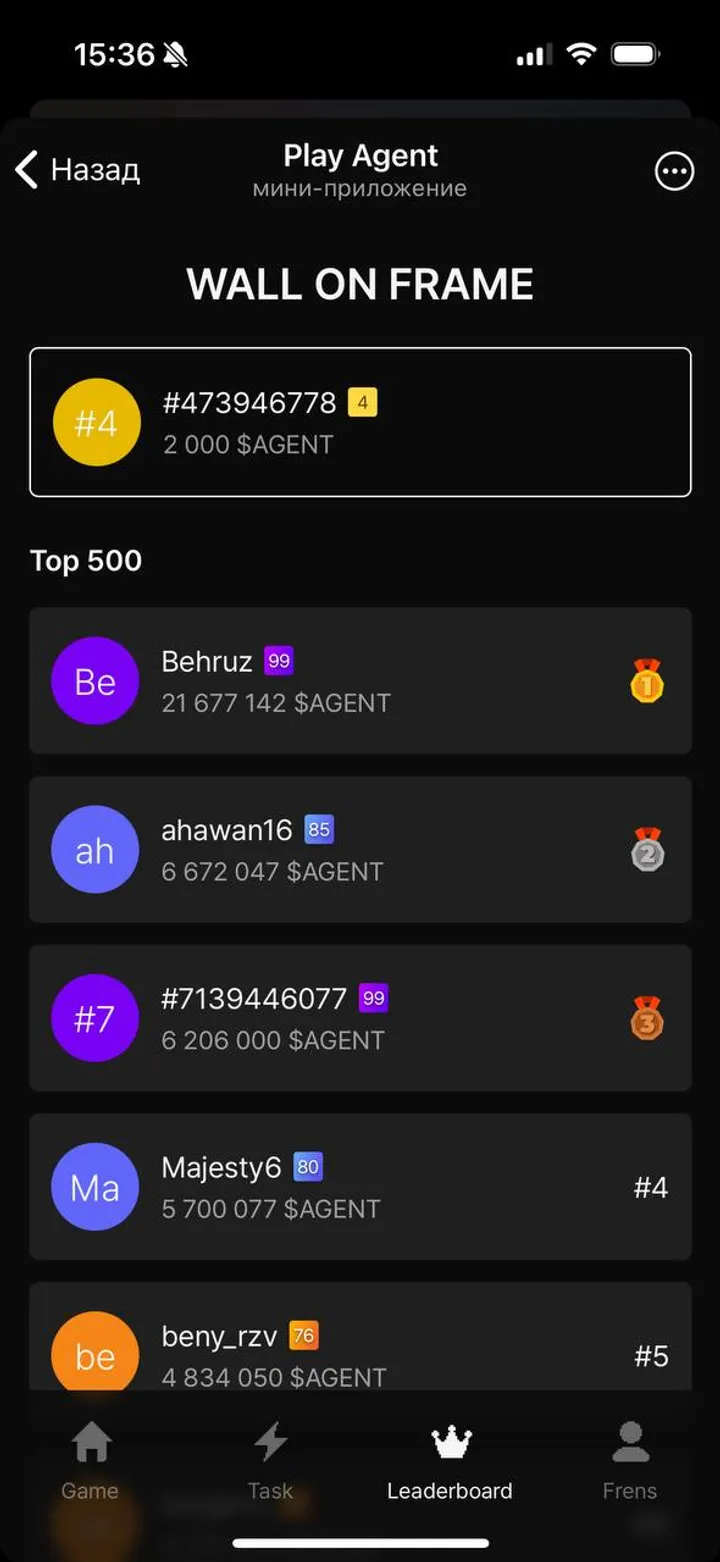The width and height of the screenshot is (720, 1562).
Task: Select your own #473946778 rank card
Action: coord(360,421)
